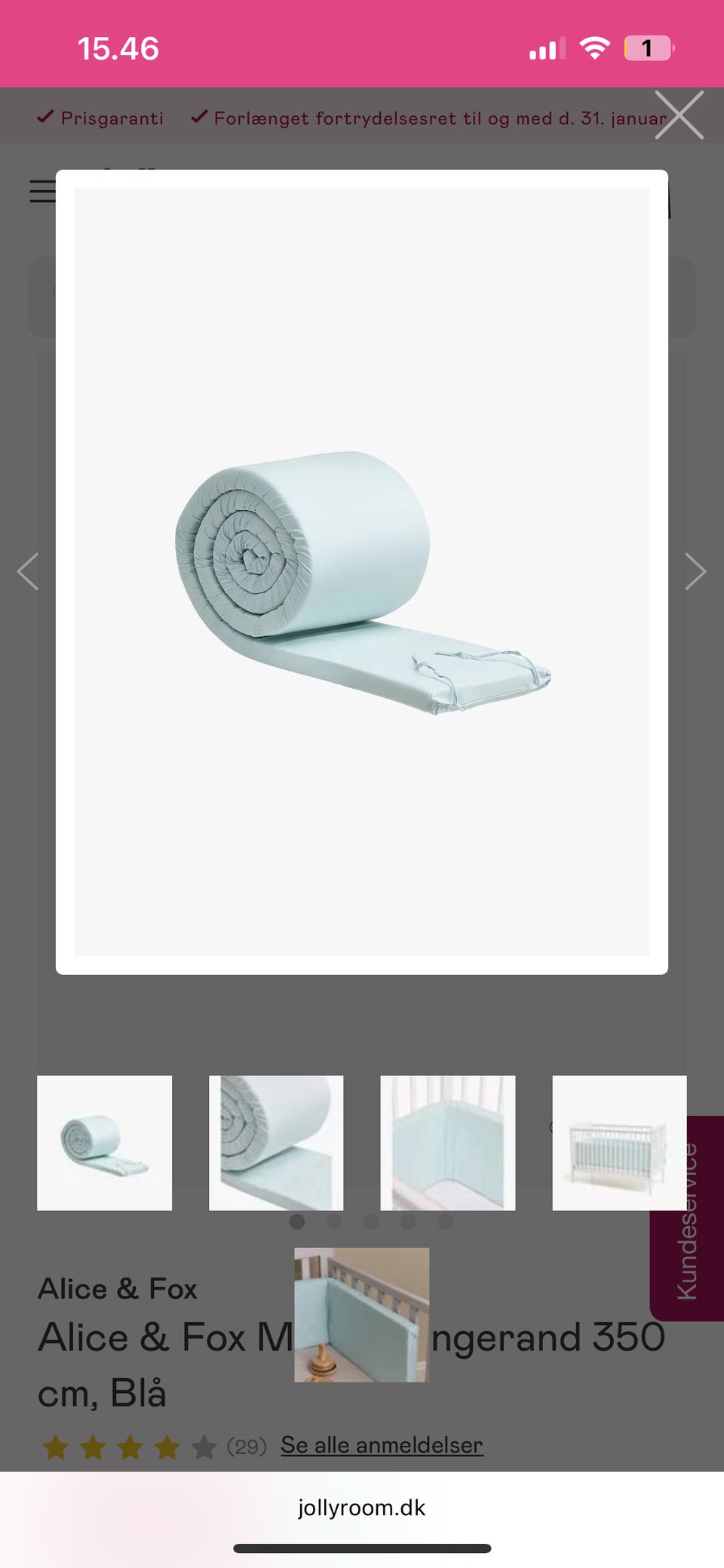Select the bumper corner thumbnail

(x=448, y=1142)
